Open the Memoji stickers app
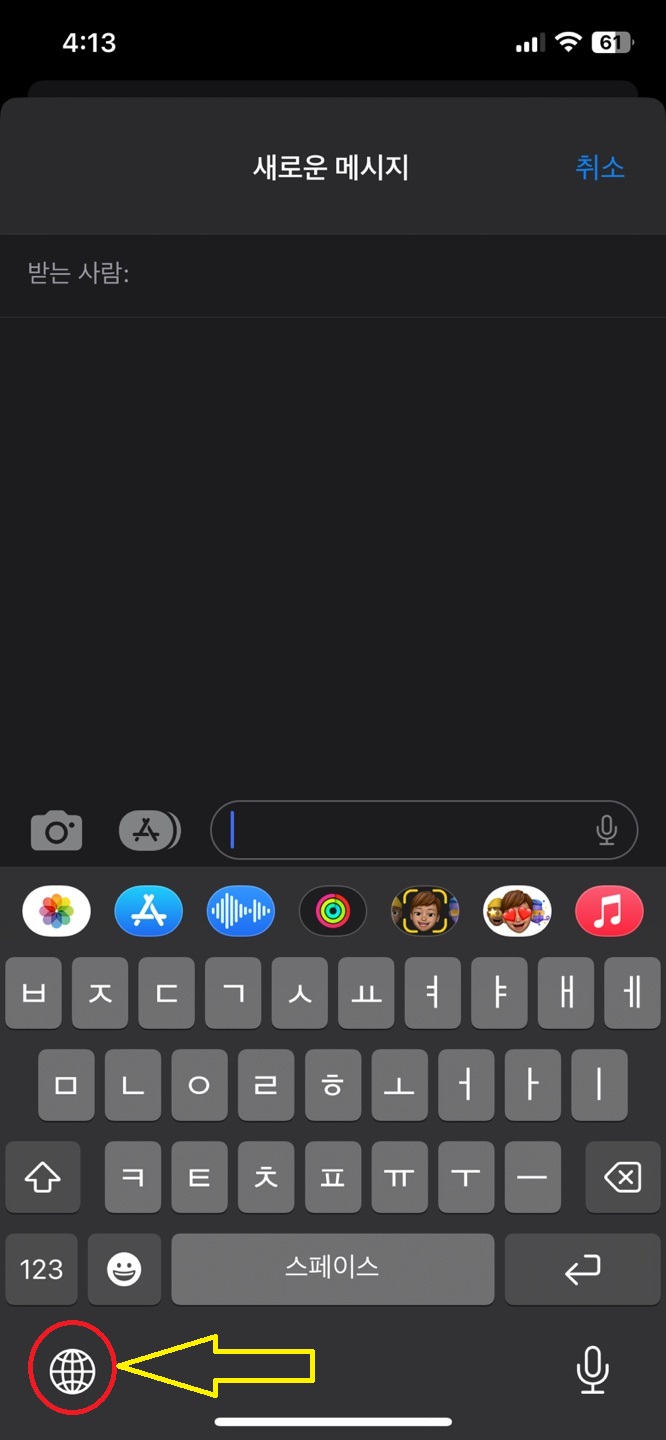The height and width of the screenshot is (1440, 666). coord(517,910)
